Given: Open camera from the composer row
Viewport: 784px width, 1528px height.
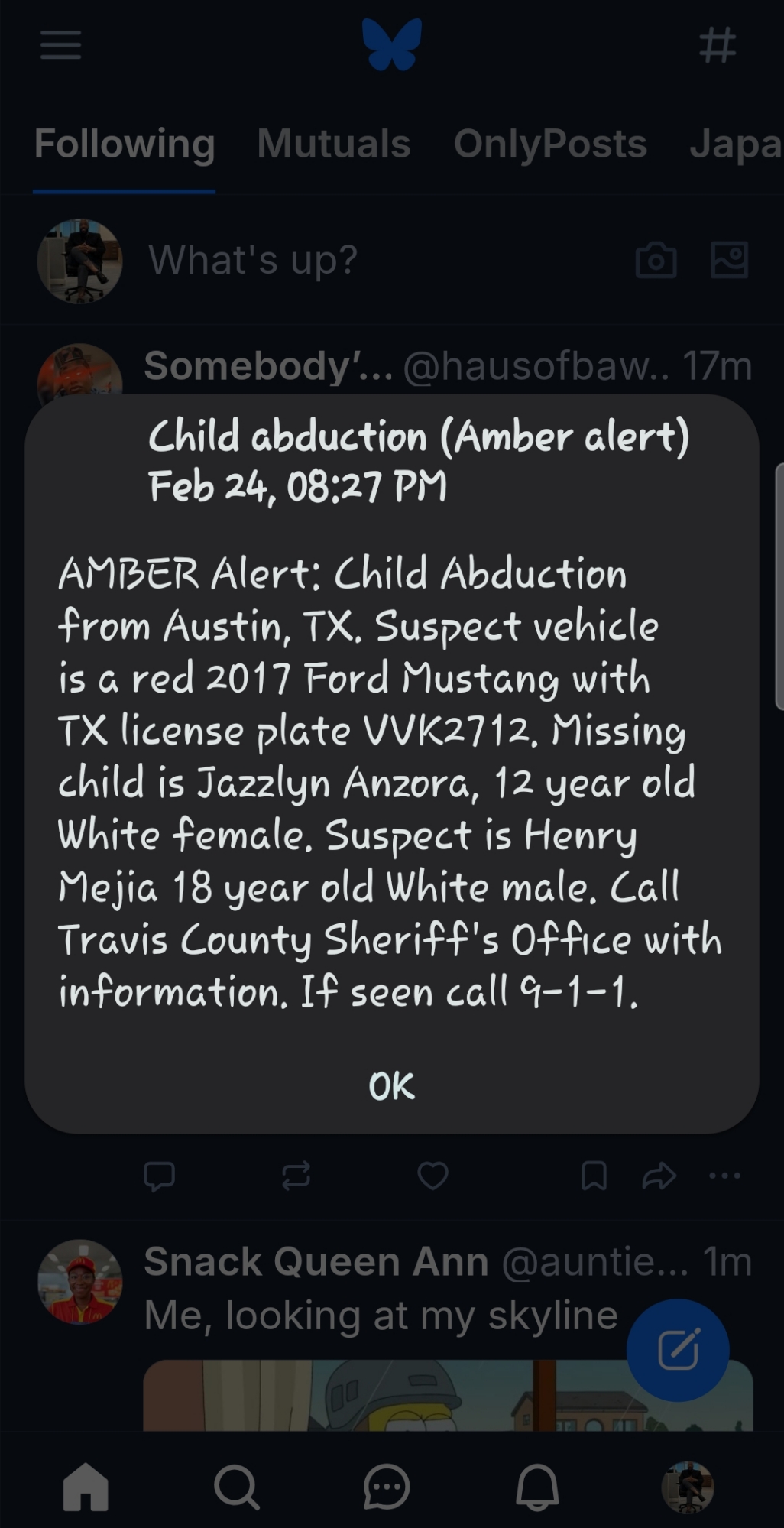Looking at the screenshot, I should tap(656, 260).
